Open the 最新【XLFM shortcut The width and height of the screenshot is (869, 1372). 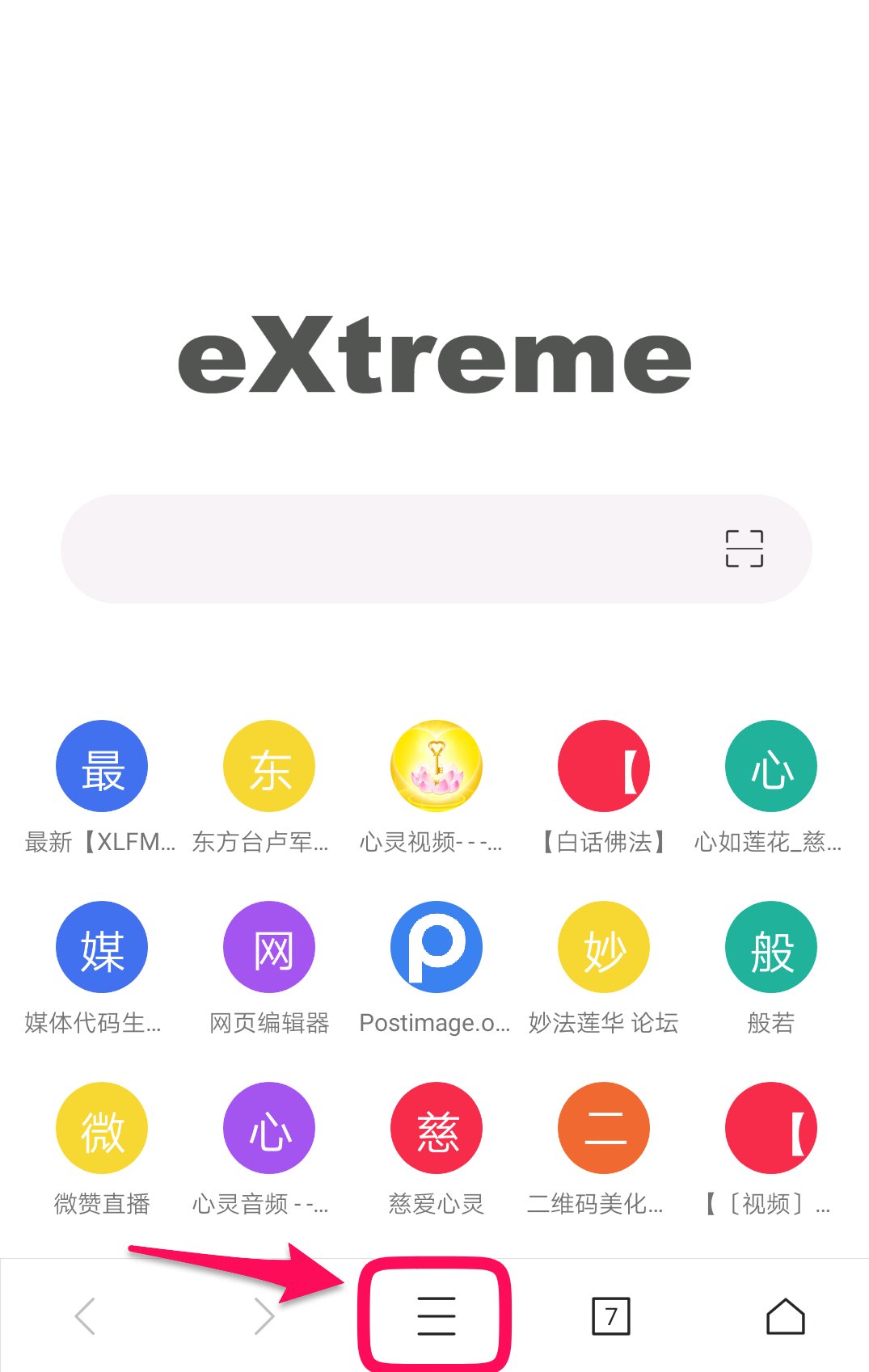point(102,766)
